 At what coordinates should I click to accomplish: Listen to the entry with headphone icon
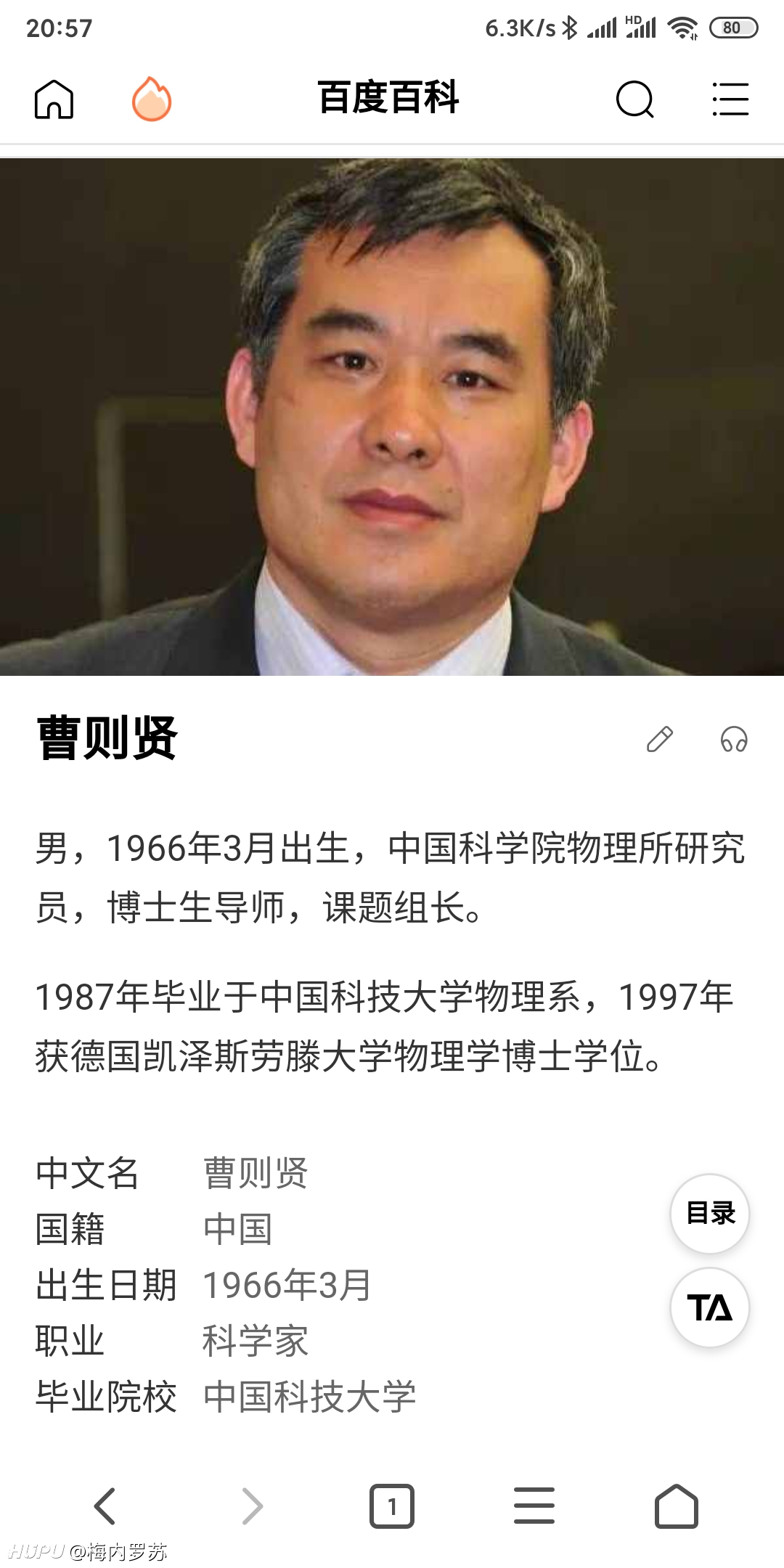tap(734, 739)
